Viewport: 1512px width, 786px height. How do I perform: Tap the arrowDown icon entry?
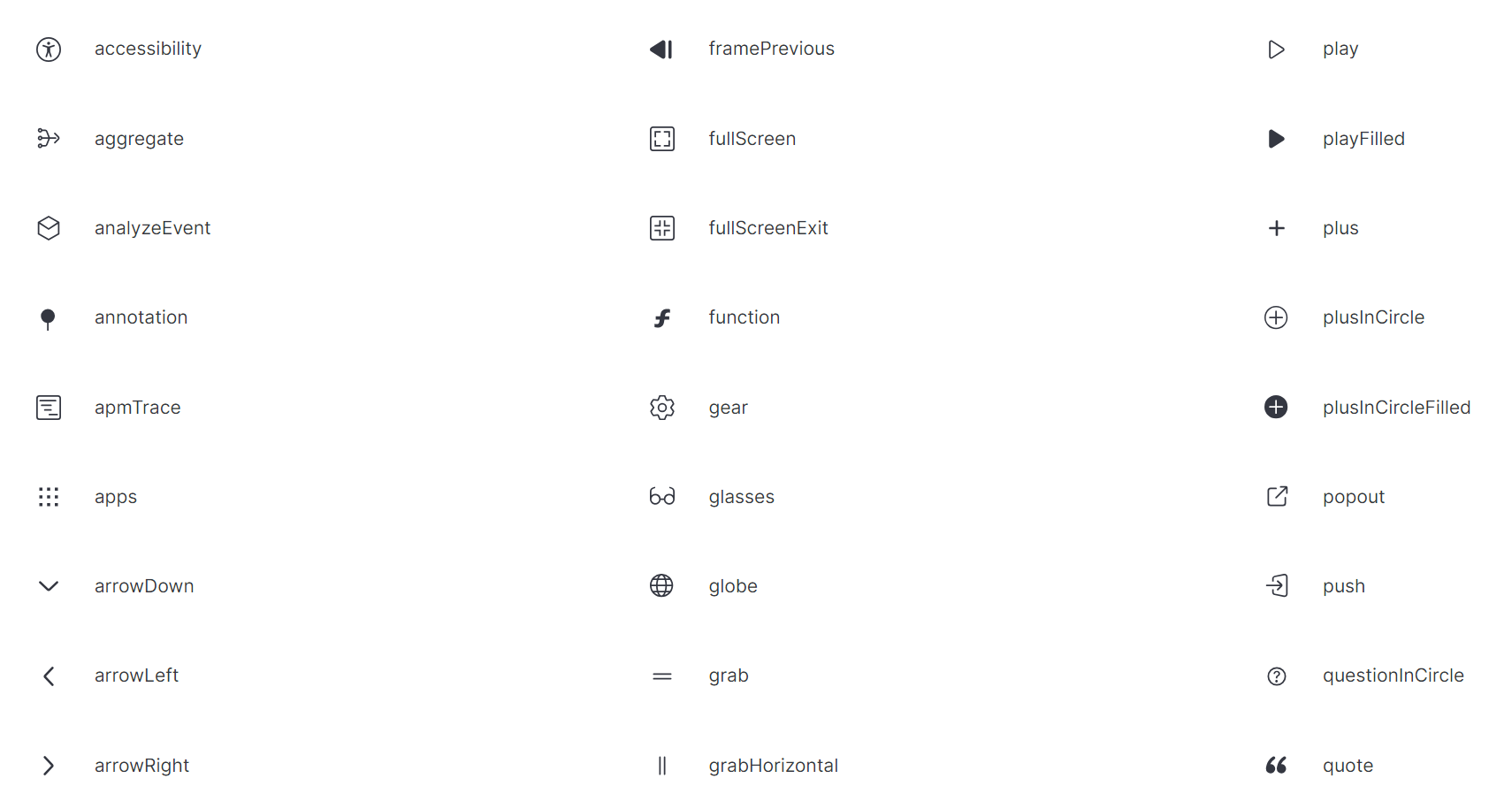[x=49, y=586]
